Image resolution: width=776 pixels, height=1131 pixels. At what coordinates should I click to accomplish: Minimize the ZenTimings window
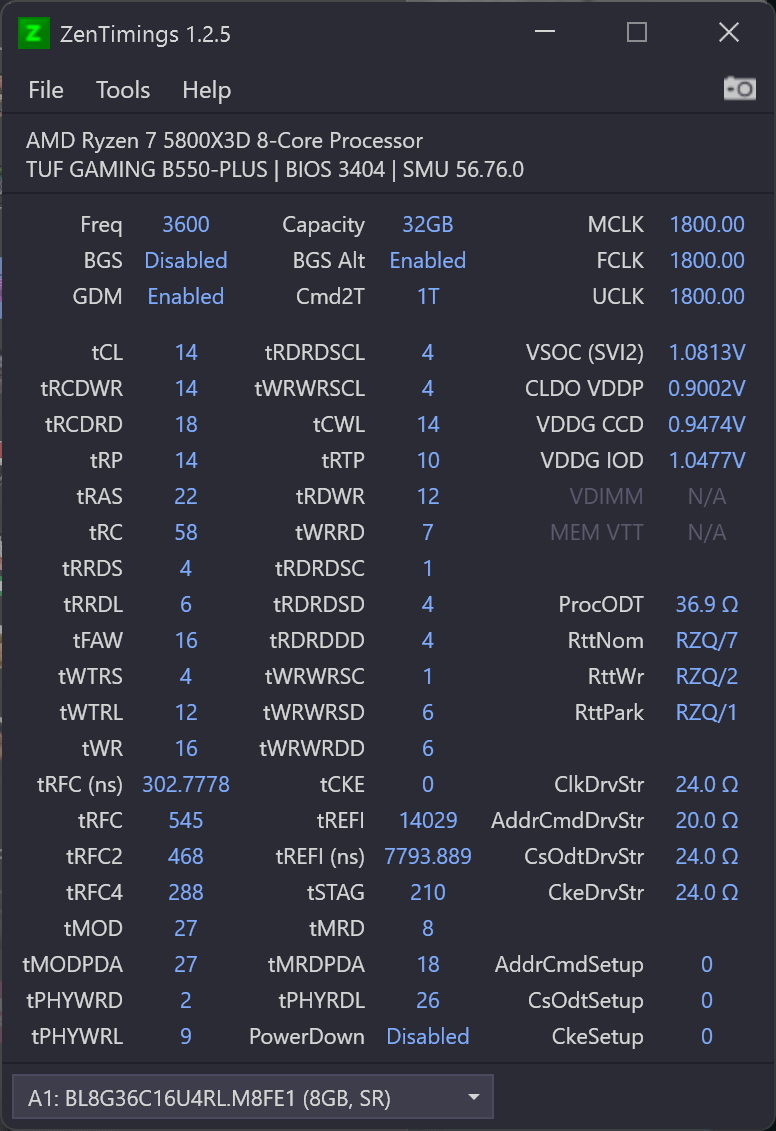pyautogui.click(x=544, y=32)
